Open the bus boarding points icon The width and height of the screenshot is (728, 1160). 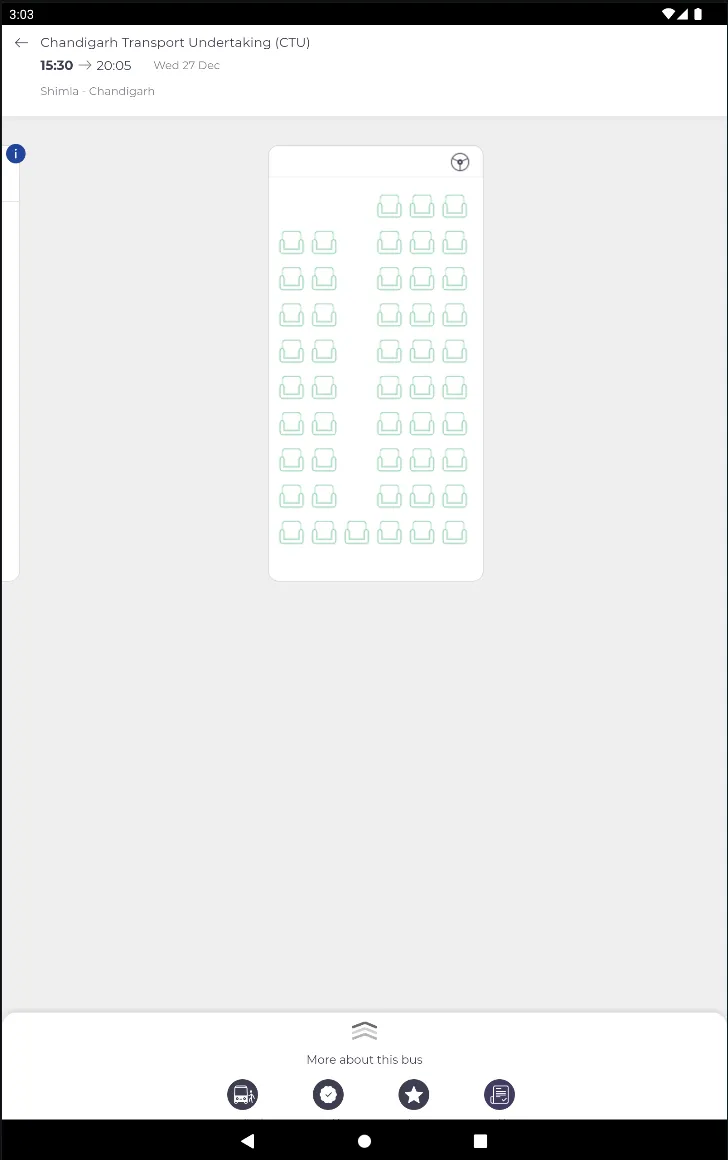[242, 1095]
